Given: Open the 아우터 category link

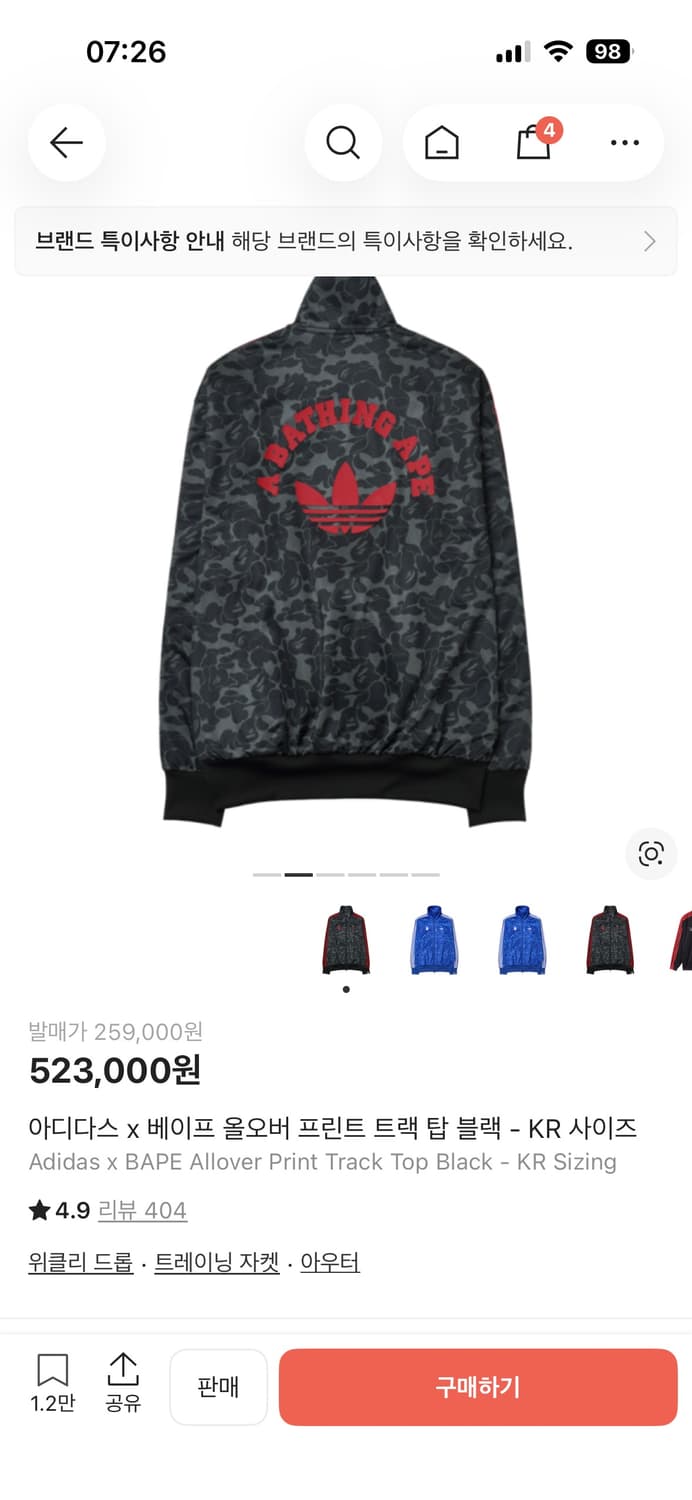Looking at the screenshot, I should tap(330, 1263).
